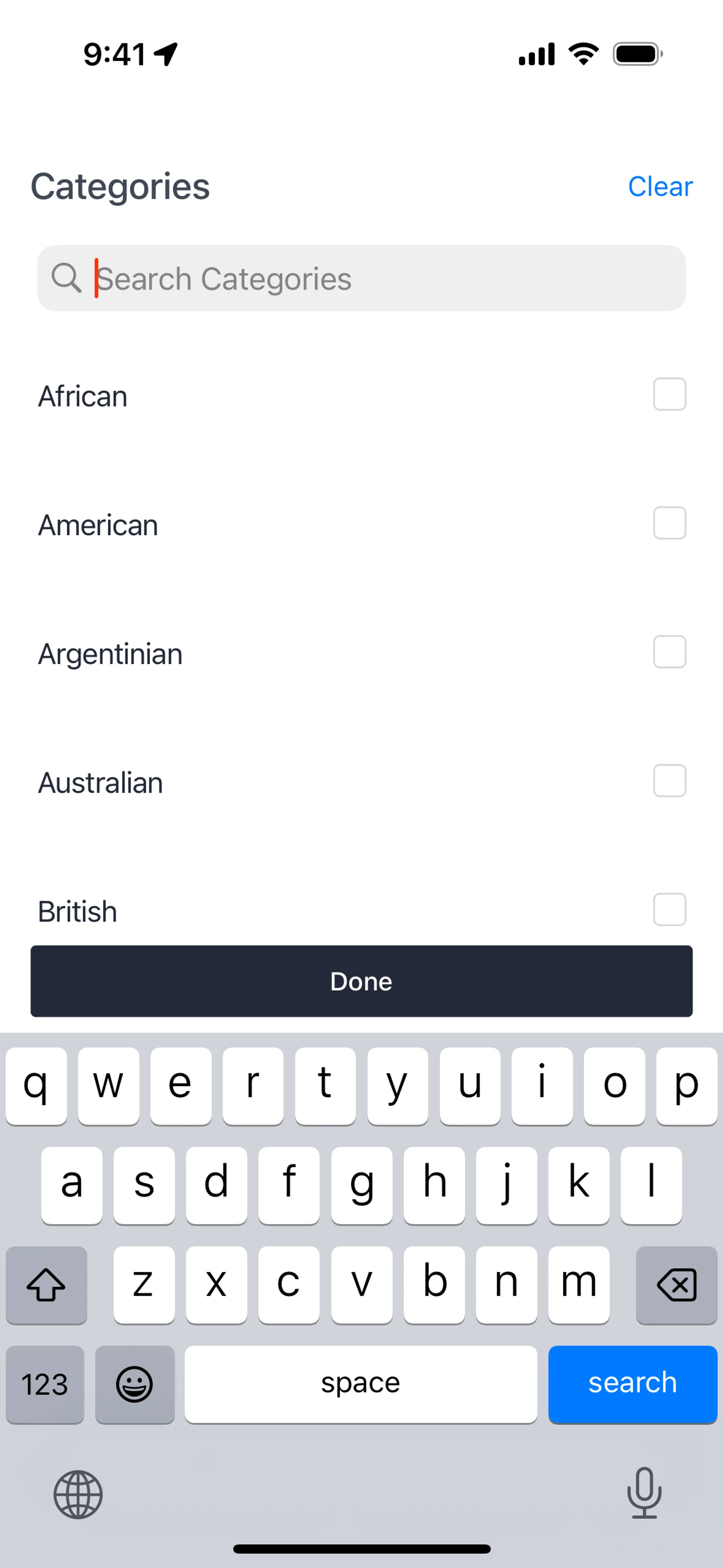Tap the backspace key
This screenshot has width=723, height=1568.
click(676, 1285)
